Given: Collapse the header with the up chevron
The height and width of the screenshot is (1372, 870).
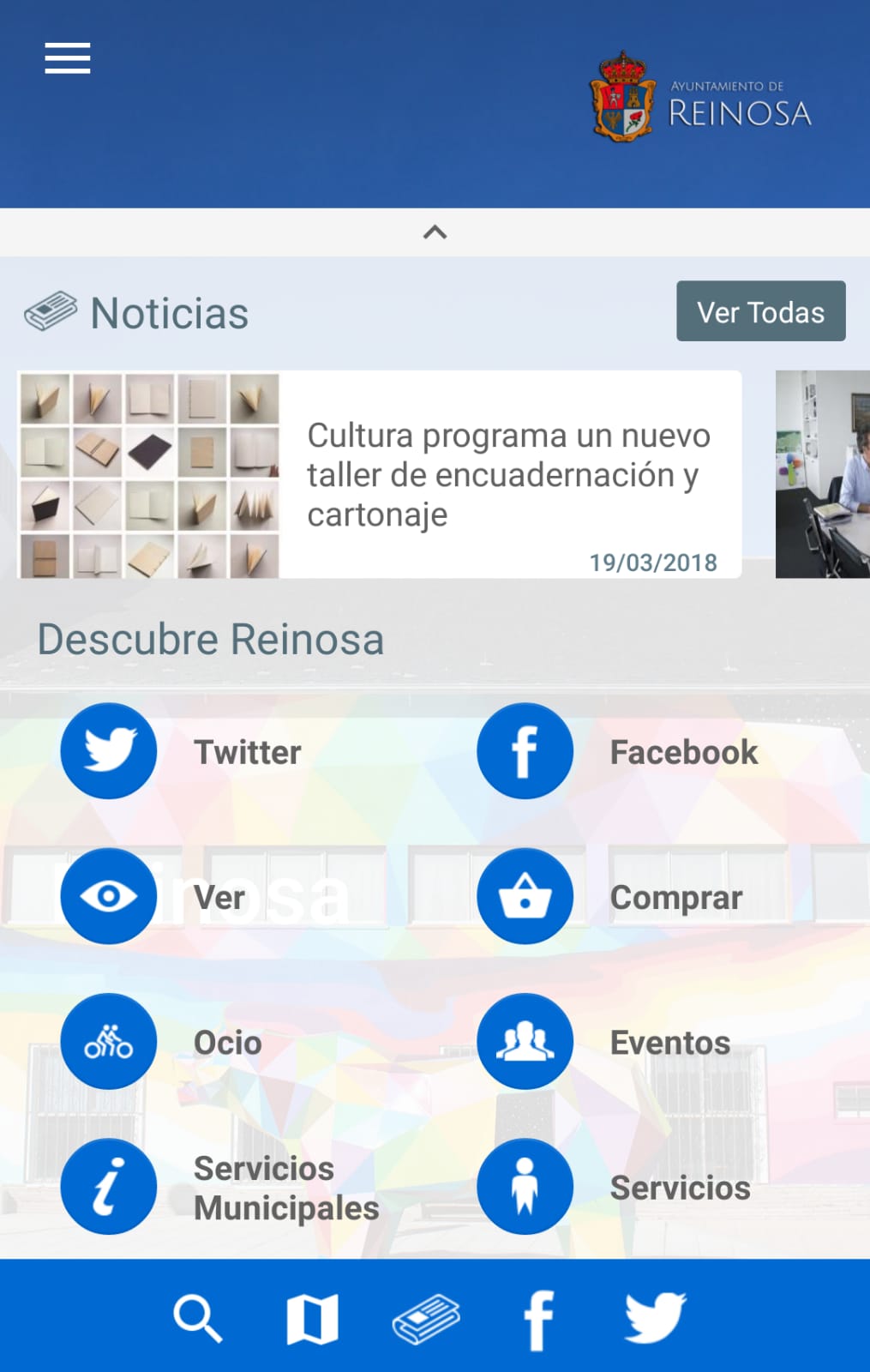Looking at the screenshot, I should pyautogui.click(x=435, y=232).
